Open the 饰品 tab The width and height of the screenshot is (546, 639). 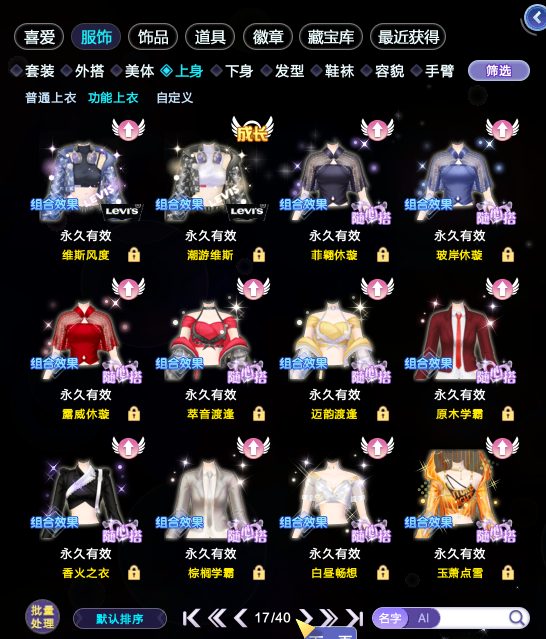[153, 37]
